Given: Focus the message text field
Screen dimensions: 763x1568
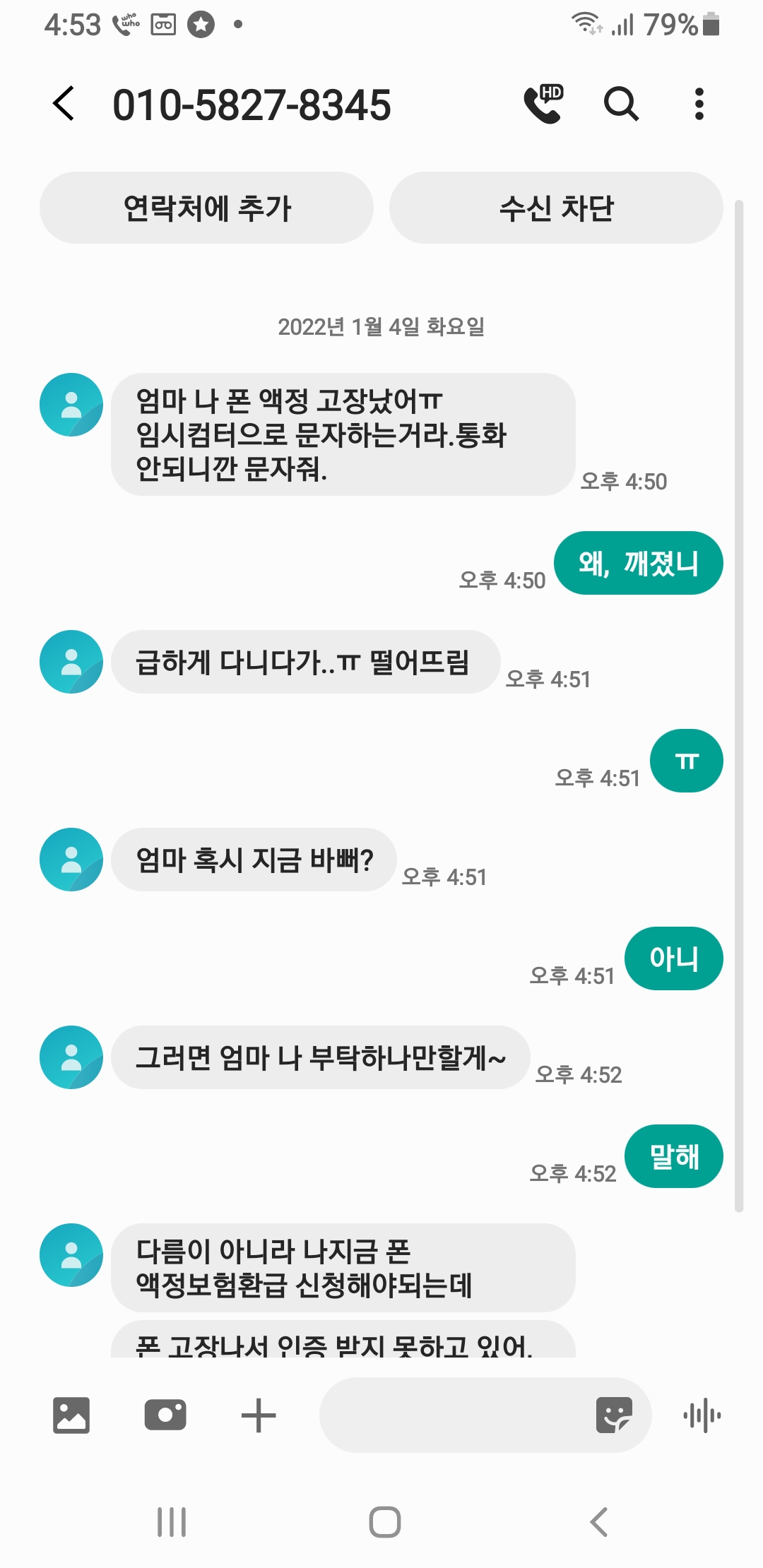Looking at the screenshot, I should [452, 1415].
